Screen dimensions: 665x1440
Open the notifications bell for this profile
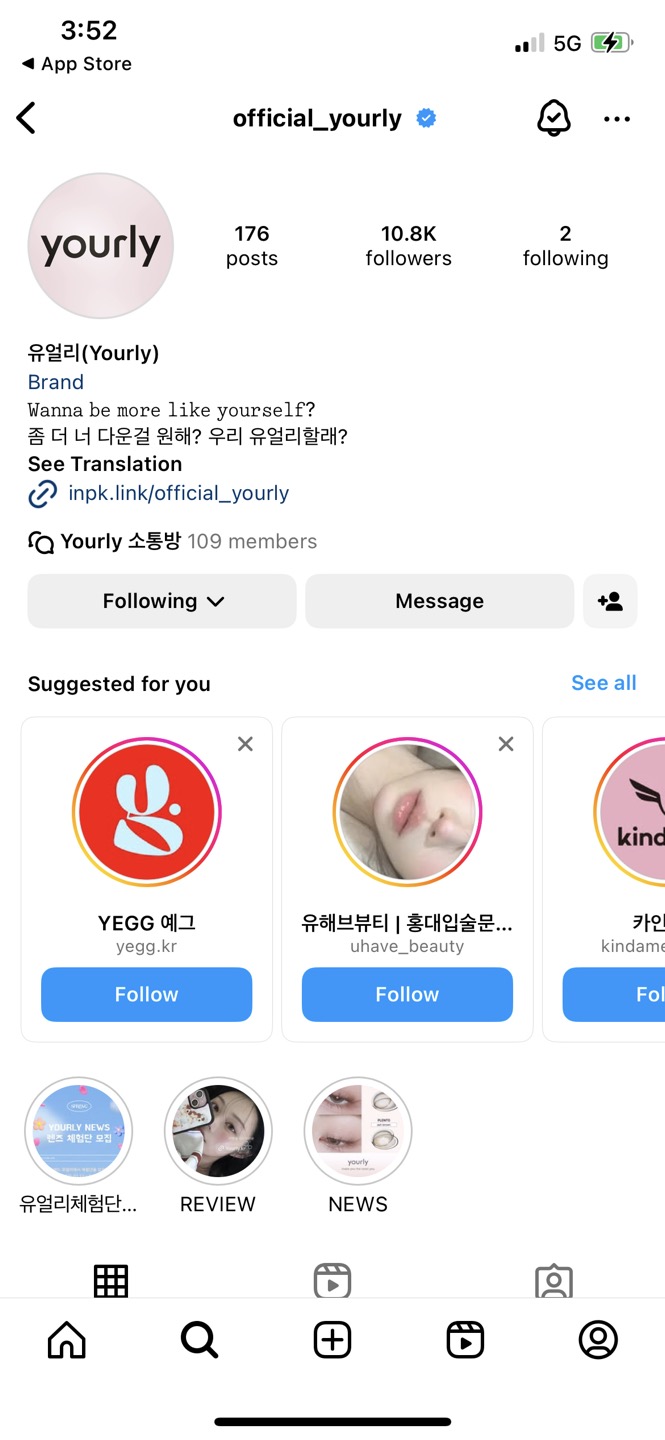click(x=553, y=118)
